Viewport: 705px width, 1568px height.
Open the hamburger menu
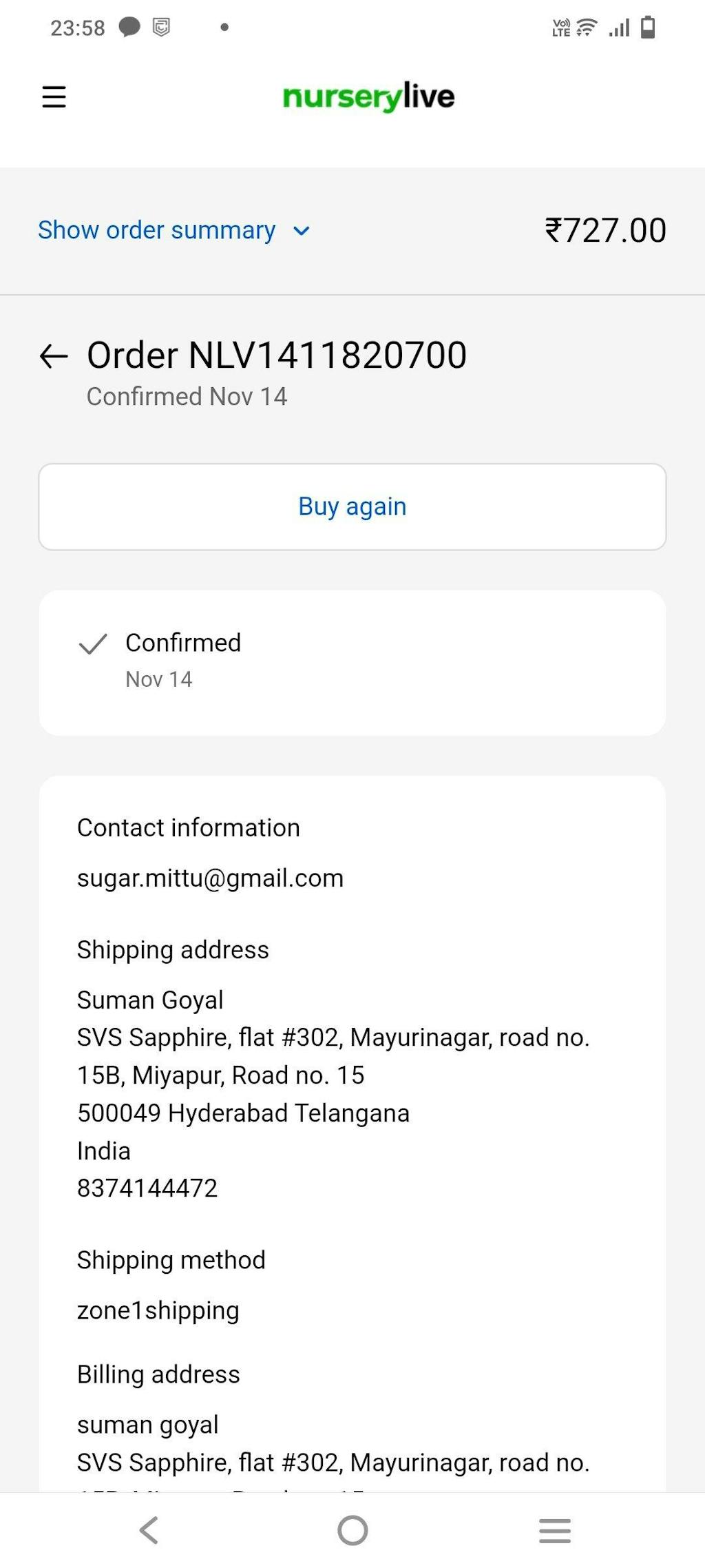(x=54, y=97)
